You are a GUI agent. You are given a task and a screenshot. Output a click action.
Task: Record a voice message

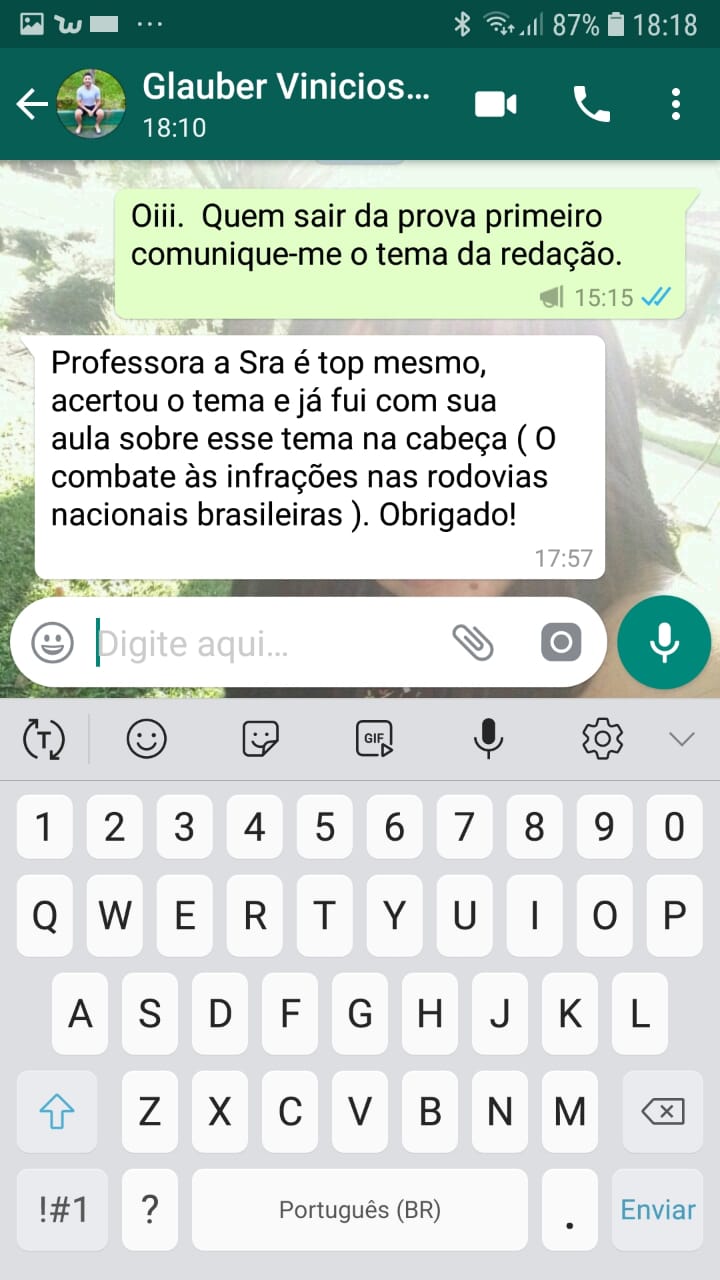pos(664,643)
